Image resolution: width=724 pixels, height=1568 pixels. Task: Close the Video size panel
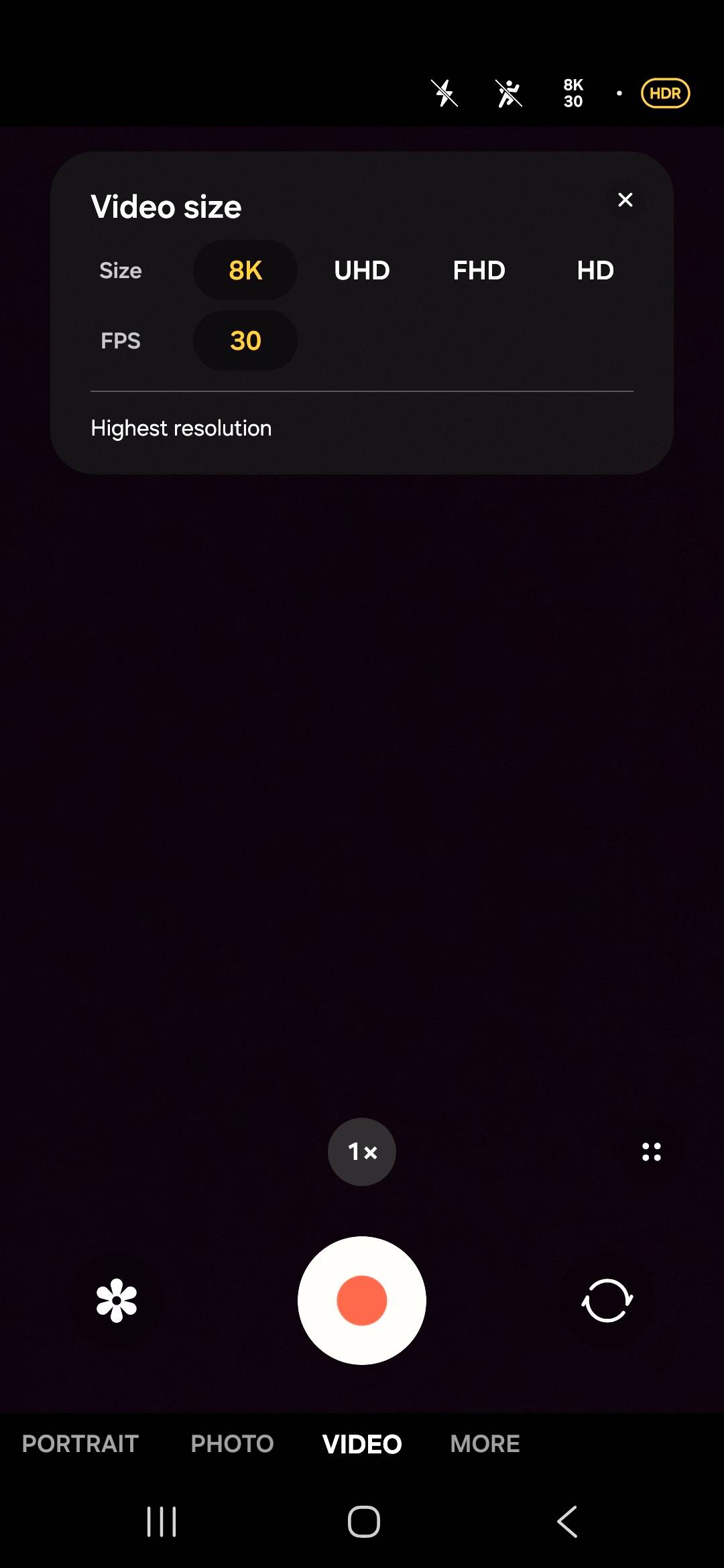pyautogui.click(x=625, y=200)
